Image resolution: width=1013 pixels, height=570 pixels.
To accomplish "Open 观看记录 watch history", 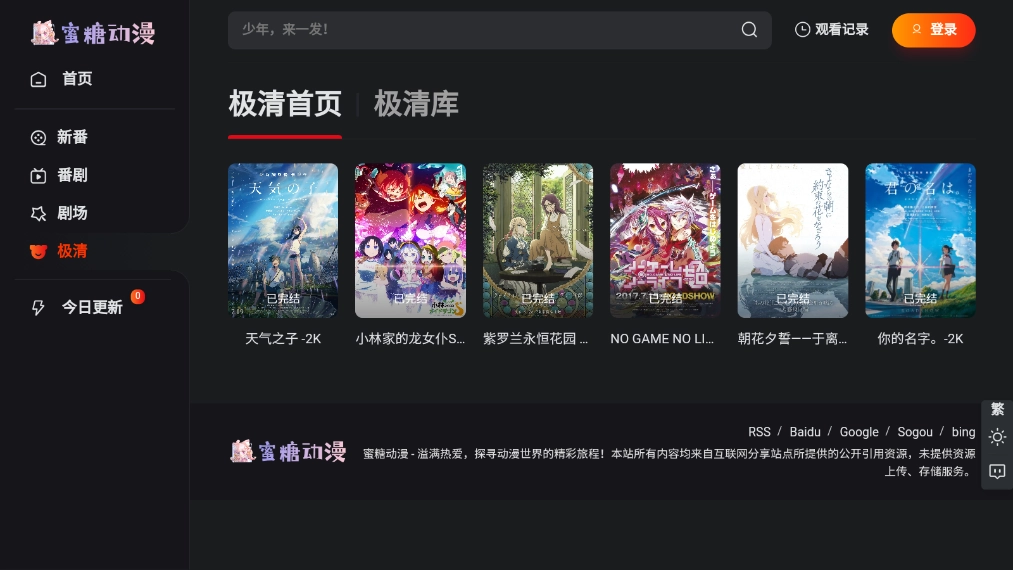I will click(x=831, y=30).
